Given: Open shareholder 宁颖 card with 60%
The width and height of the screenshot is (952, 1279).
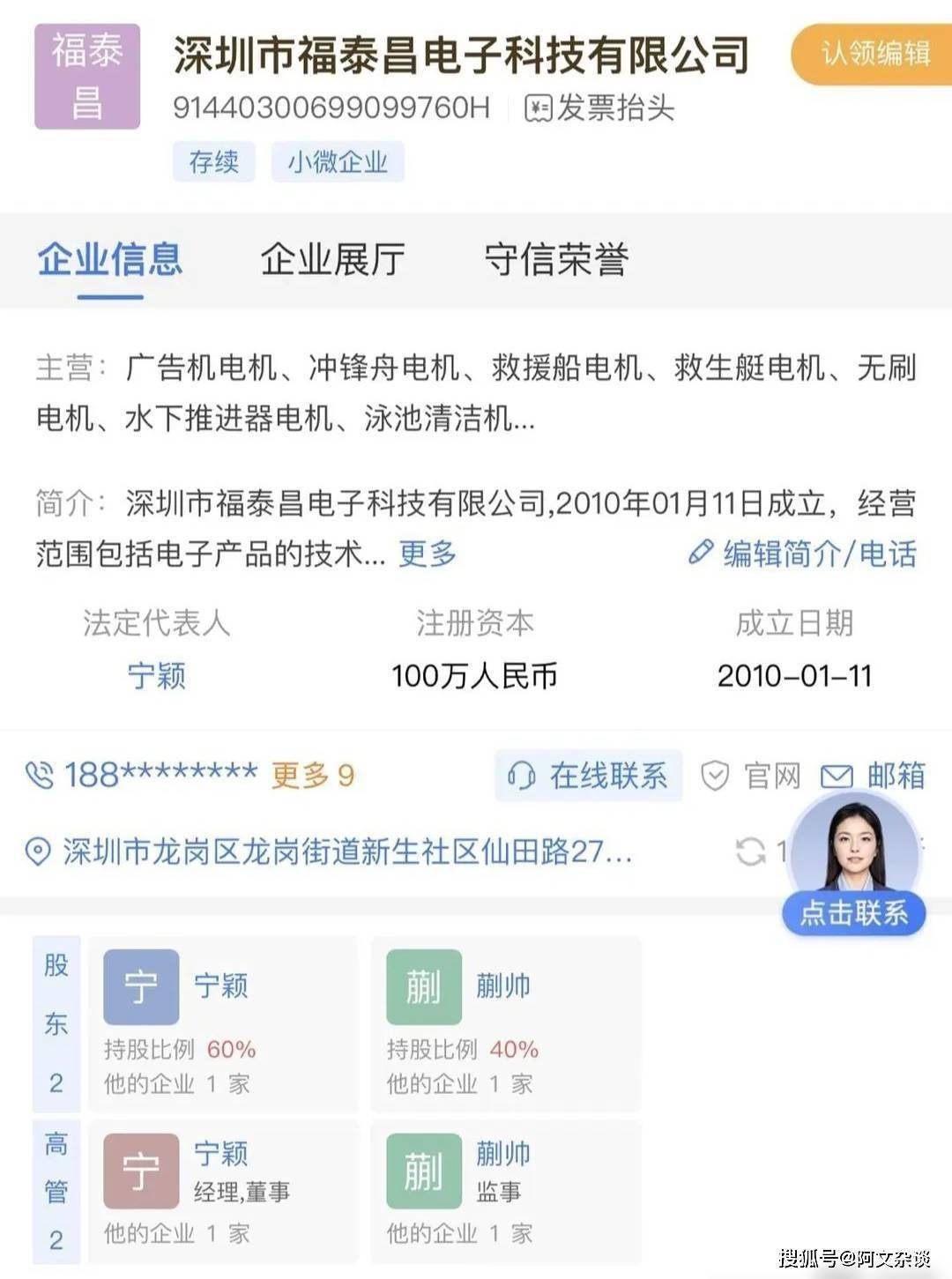Looking at the screenshot, I should 223,1022.
